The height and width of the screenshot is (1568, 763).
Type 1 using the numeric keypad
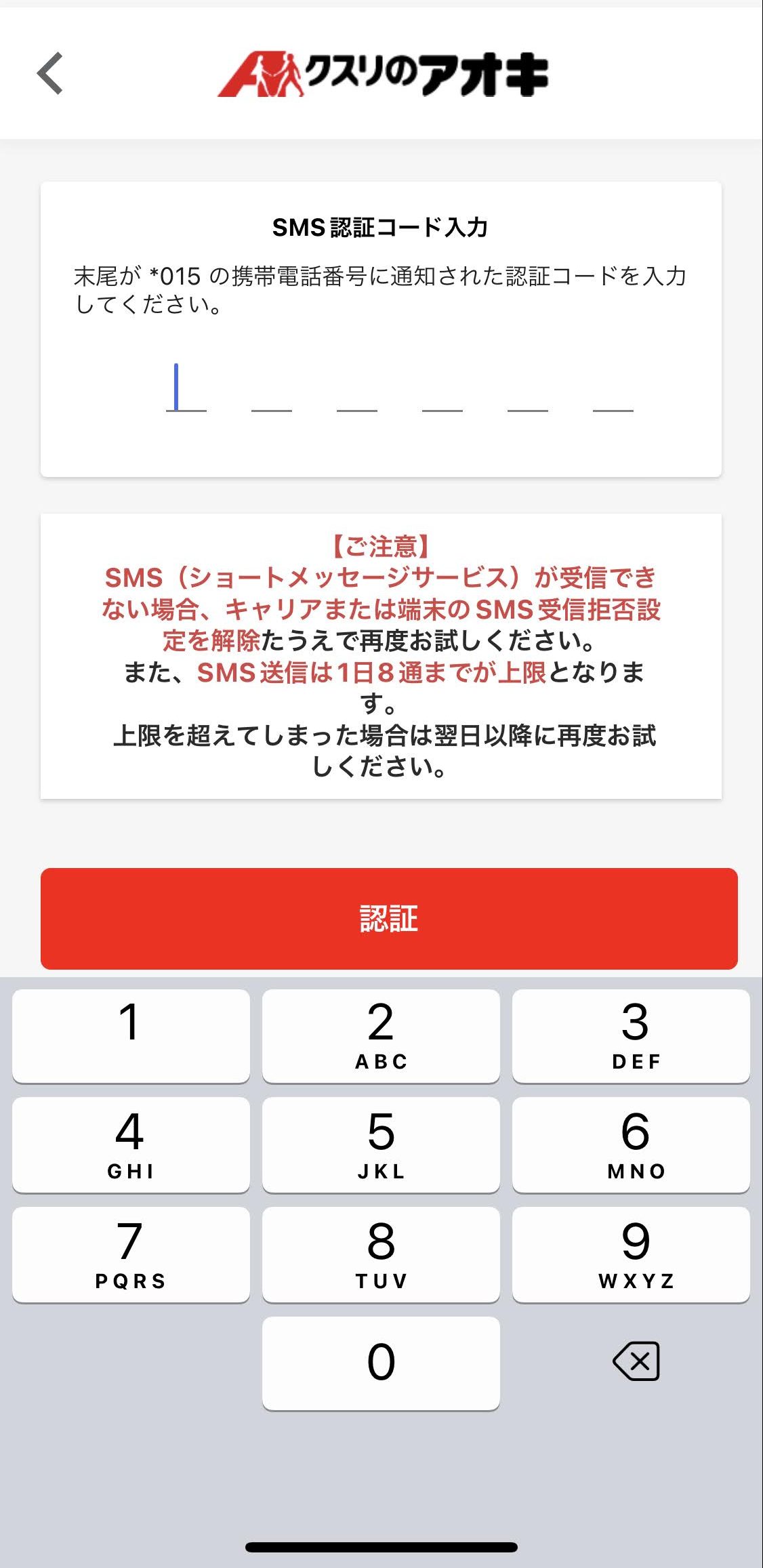(131, 1035)
